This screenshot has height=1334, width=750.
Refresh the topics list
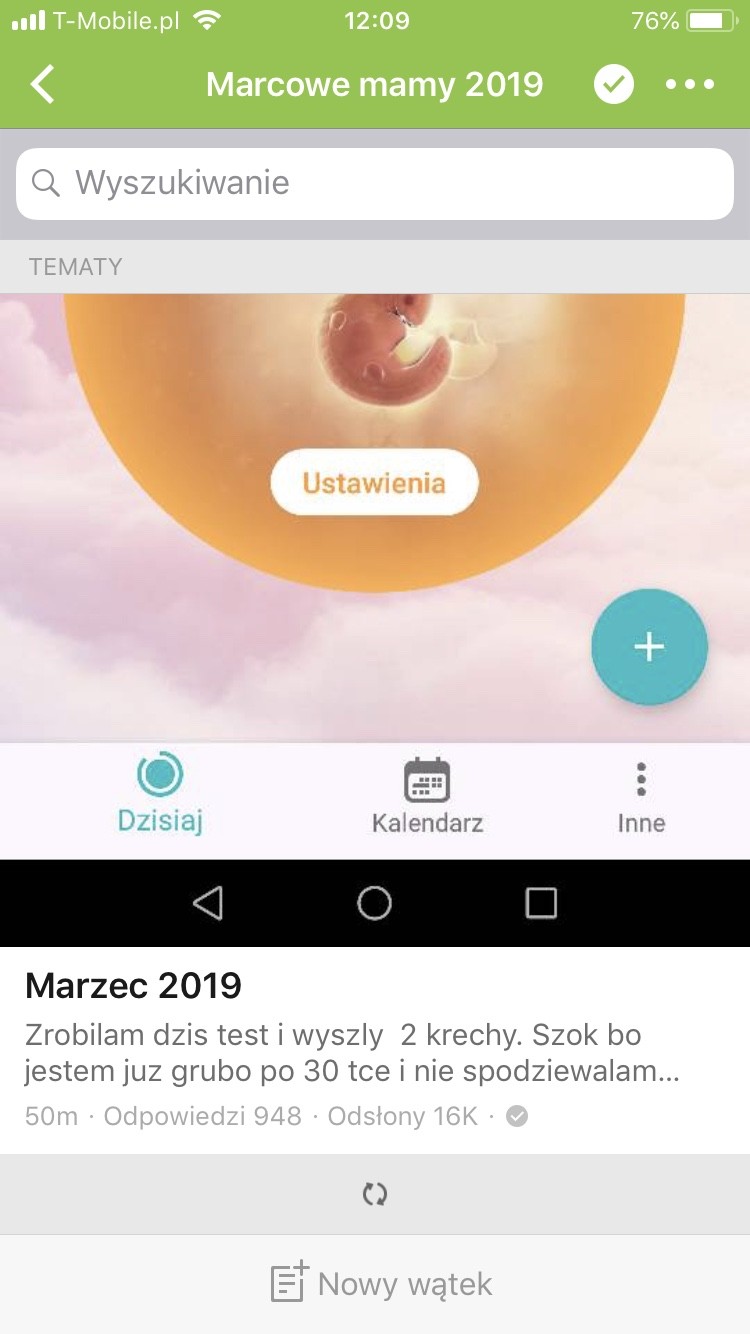[375, 1194]
